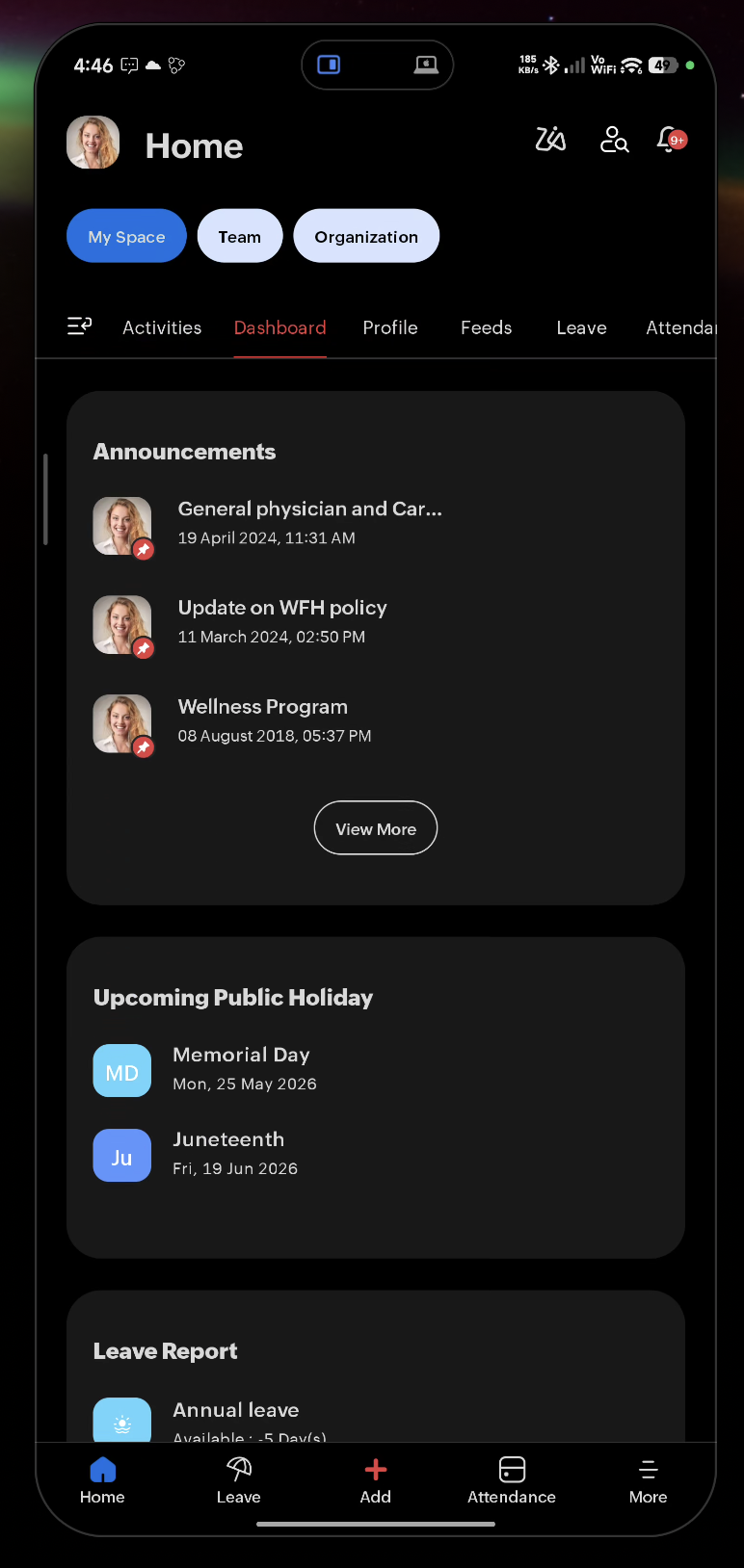Go to Attendance in the bottom navigation
Image resolution: width=744 pixels, height=1568 pixels.
[512, 1479]
